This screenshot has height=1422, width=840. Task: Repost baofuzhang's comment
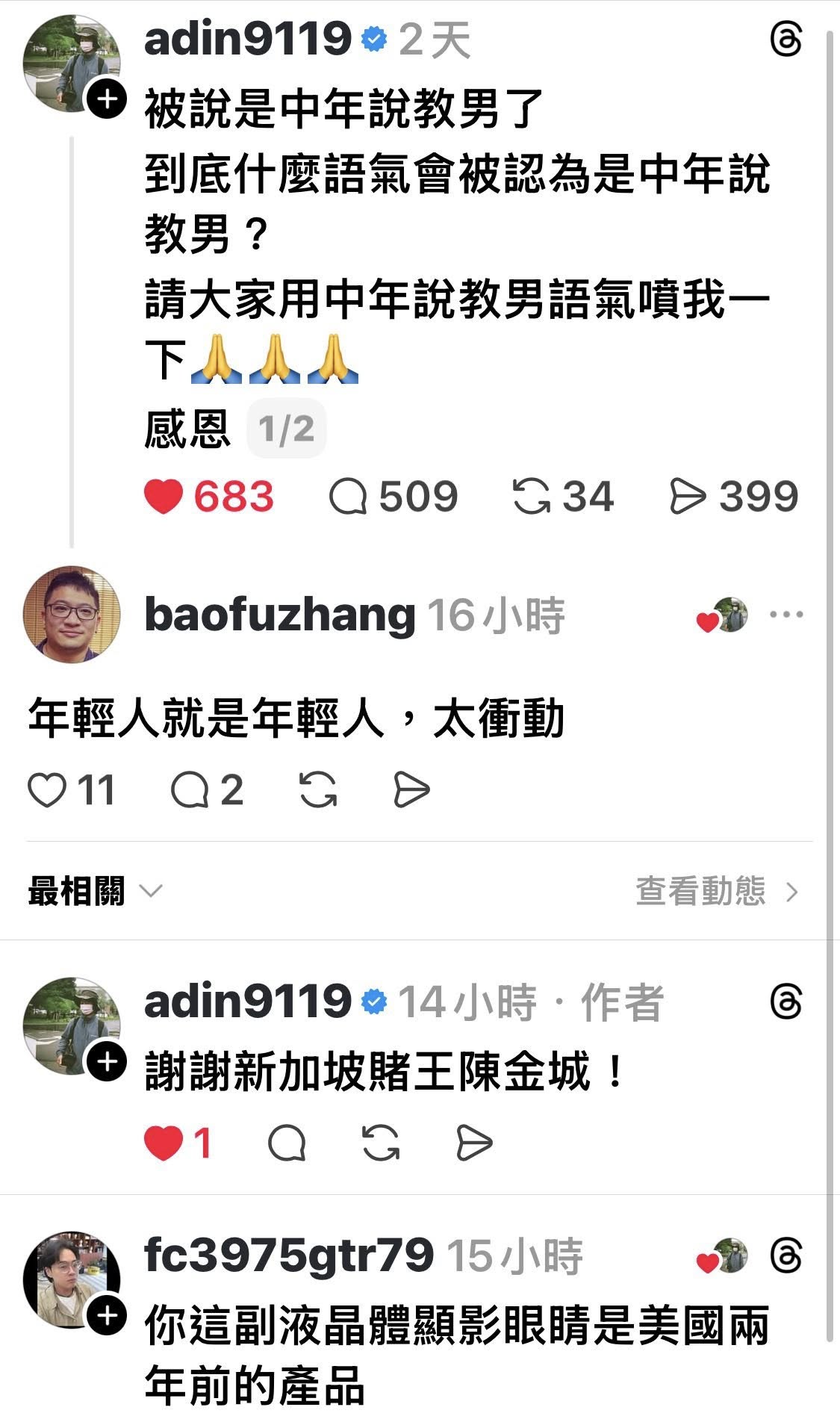[x=318, y=790]
